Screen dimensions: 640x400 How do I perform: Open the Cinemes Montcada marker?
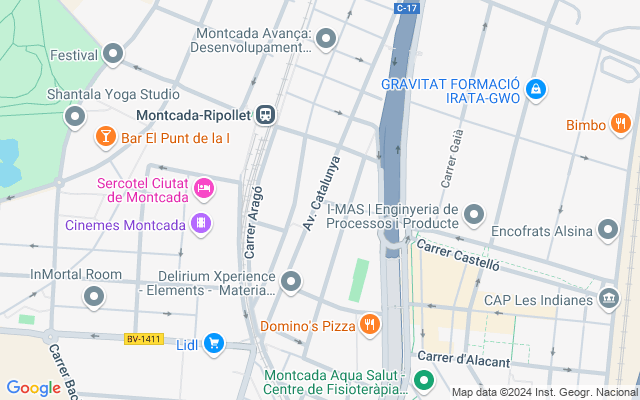pyautogui.click(x=202, y=223)
